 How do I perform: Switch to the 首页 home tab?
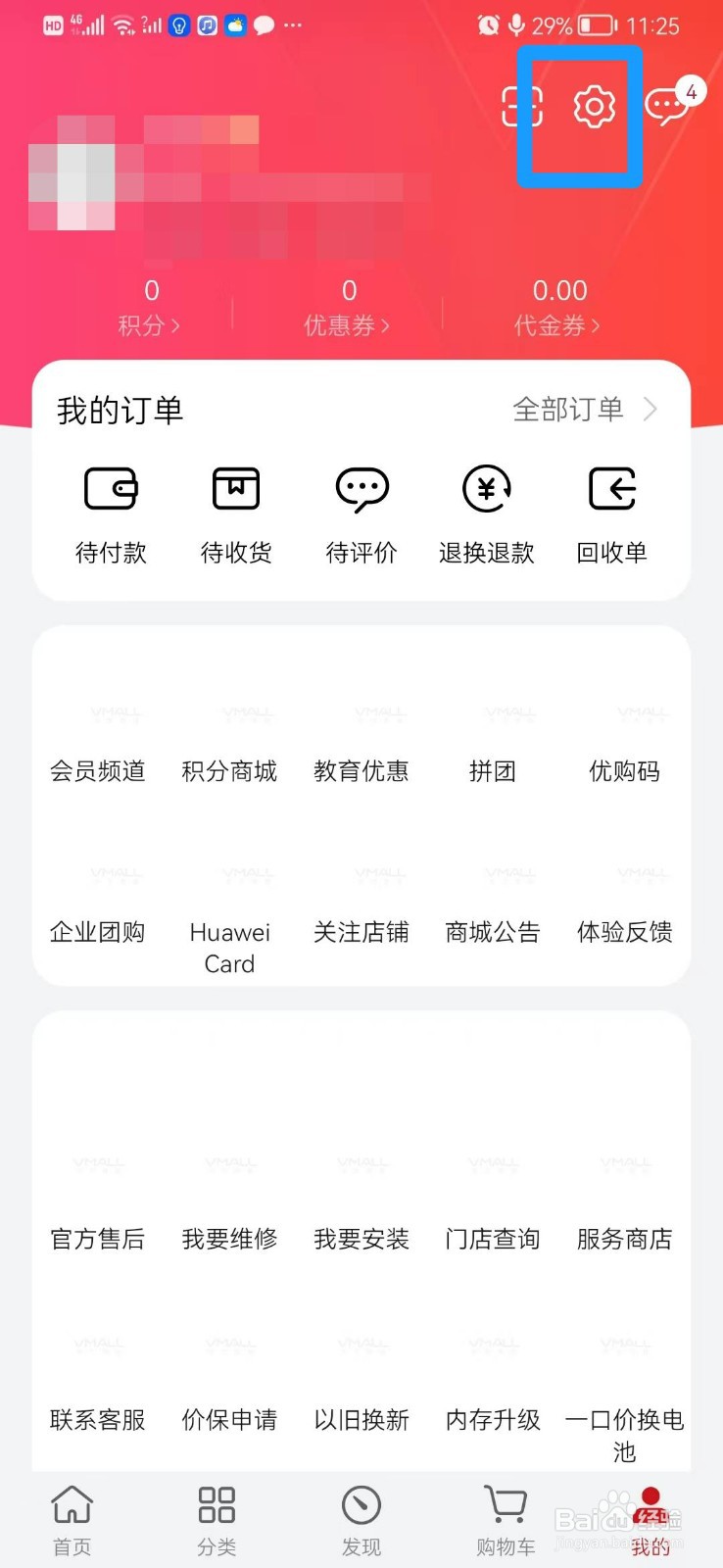[x=72, y=1520]
